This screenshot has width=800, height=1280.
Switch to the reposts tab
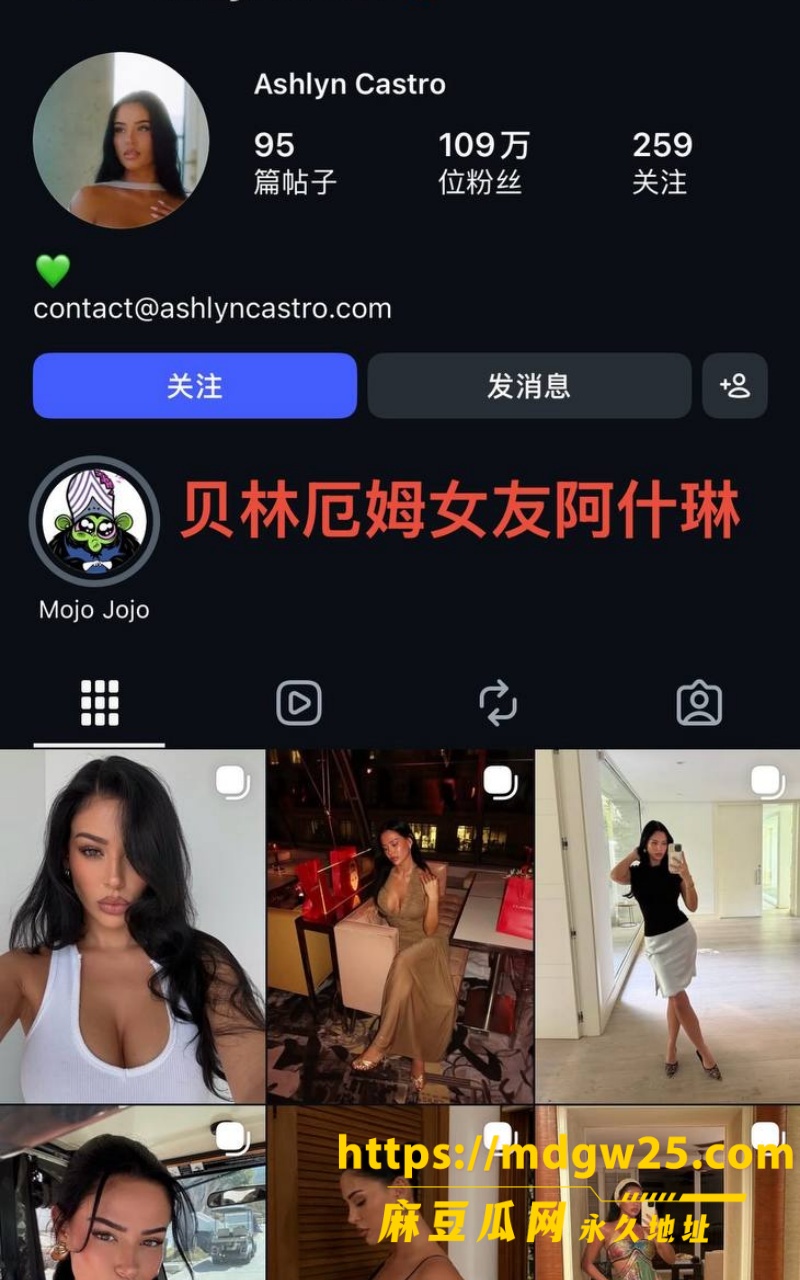click(x=498, y=703)
